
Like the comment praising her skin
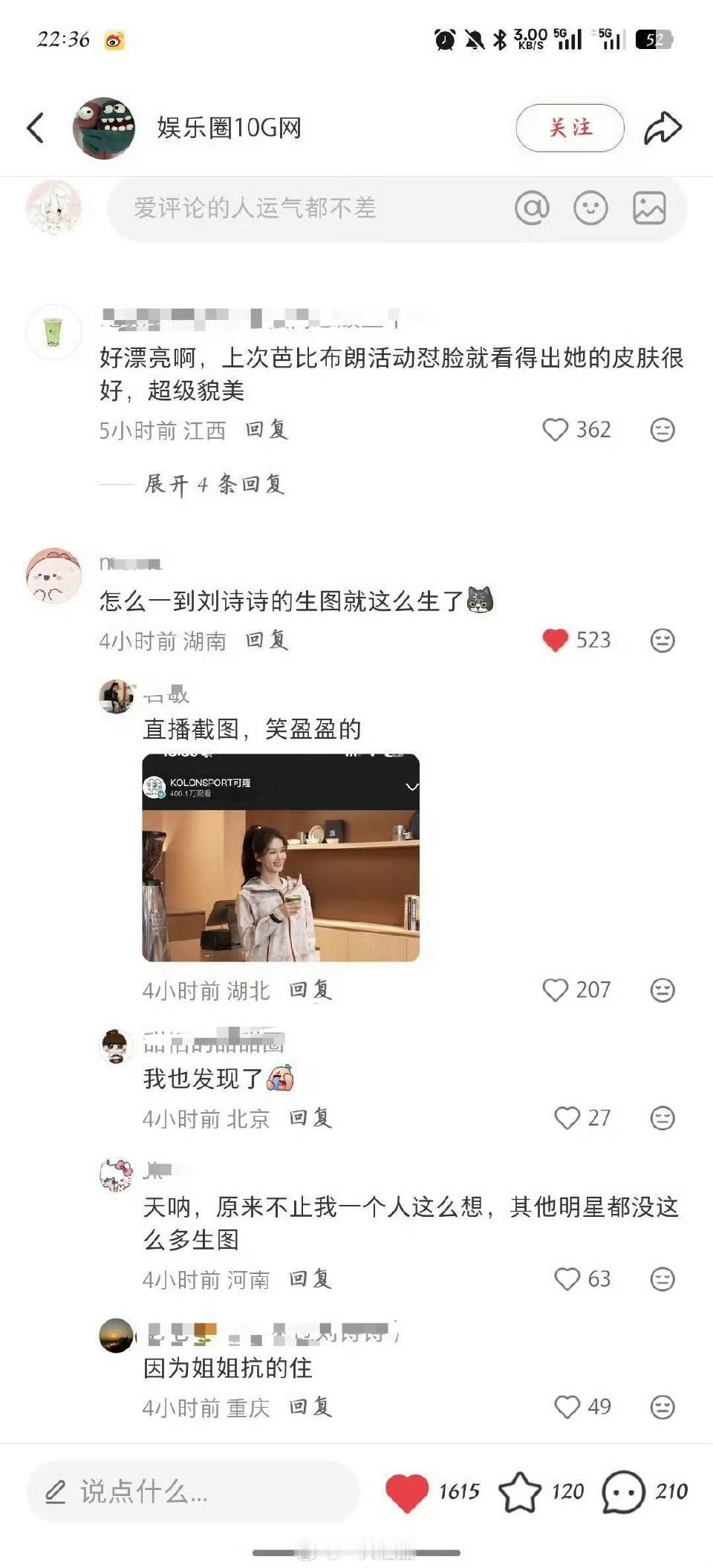(555, 429)
